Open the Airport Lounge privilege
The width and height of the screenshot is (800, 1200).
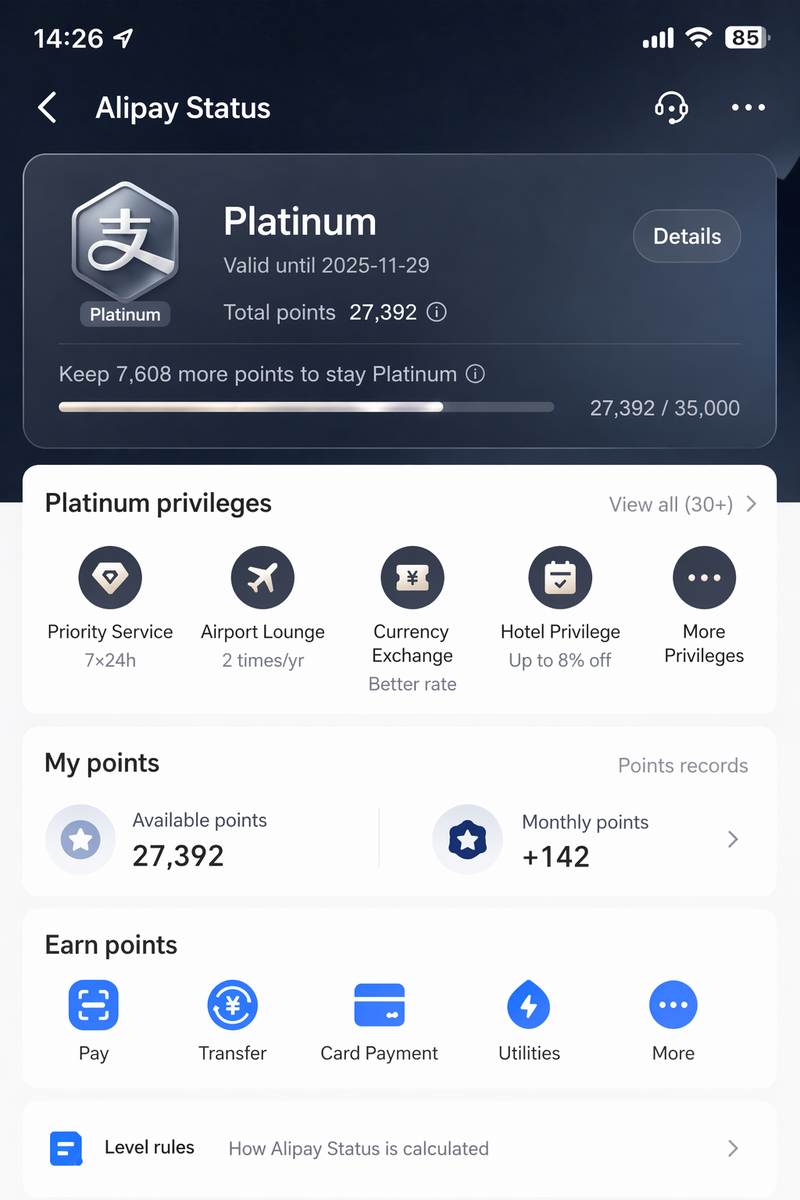click(x=263, y=577)
